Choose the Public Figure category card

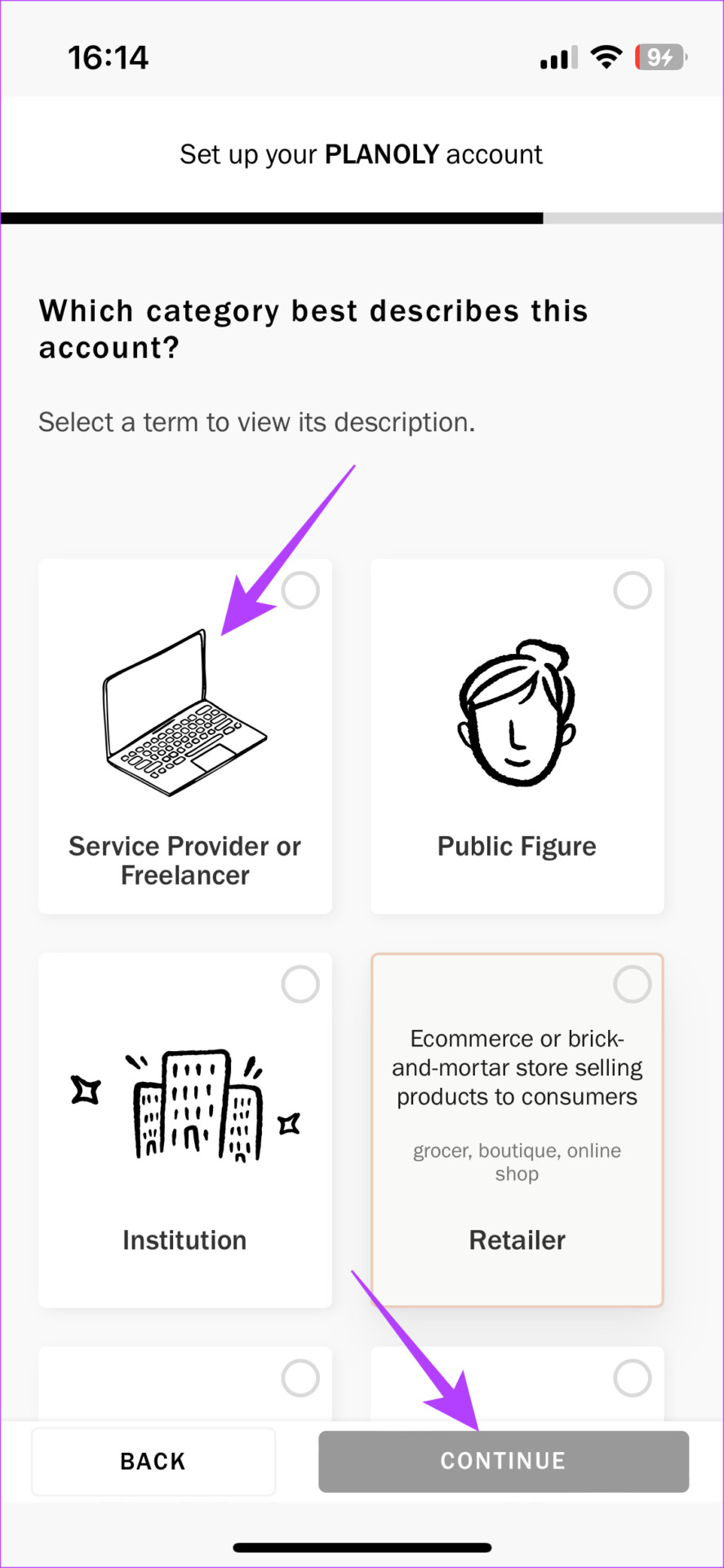517,736
